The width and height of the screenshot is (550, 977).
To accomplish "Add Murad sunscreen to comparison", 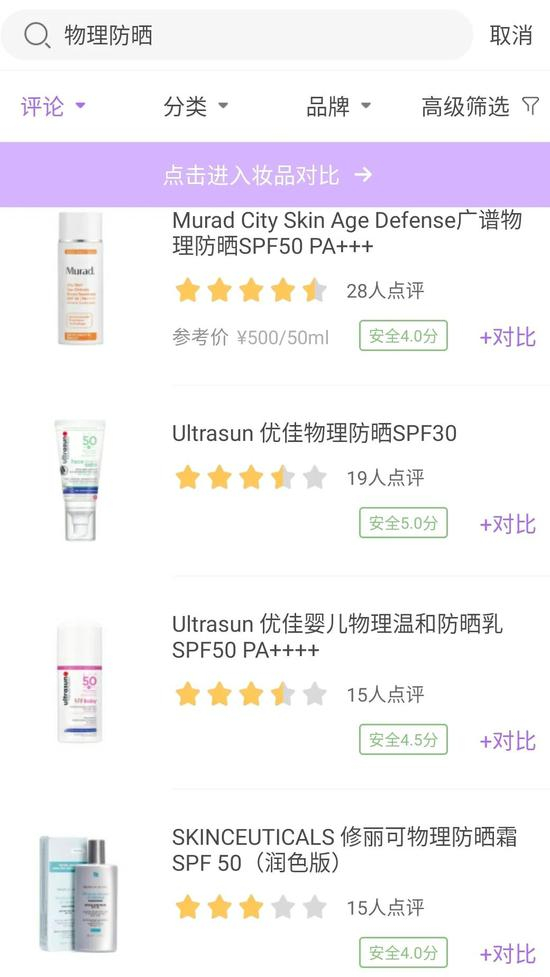I will [508, 337].
